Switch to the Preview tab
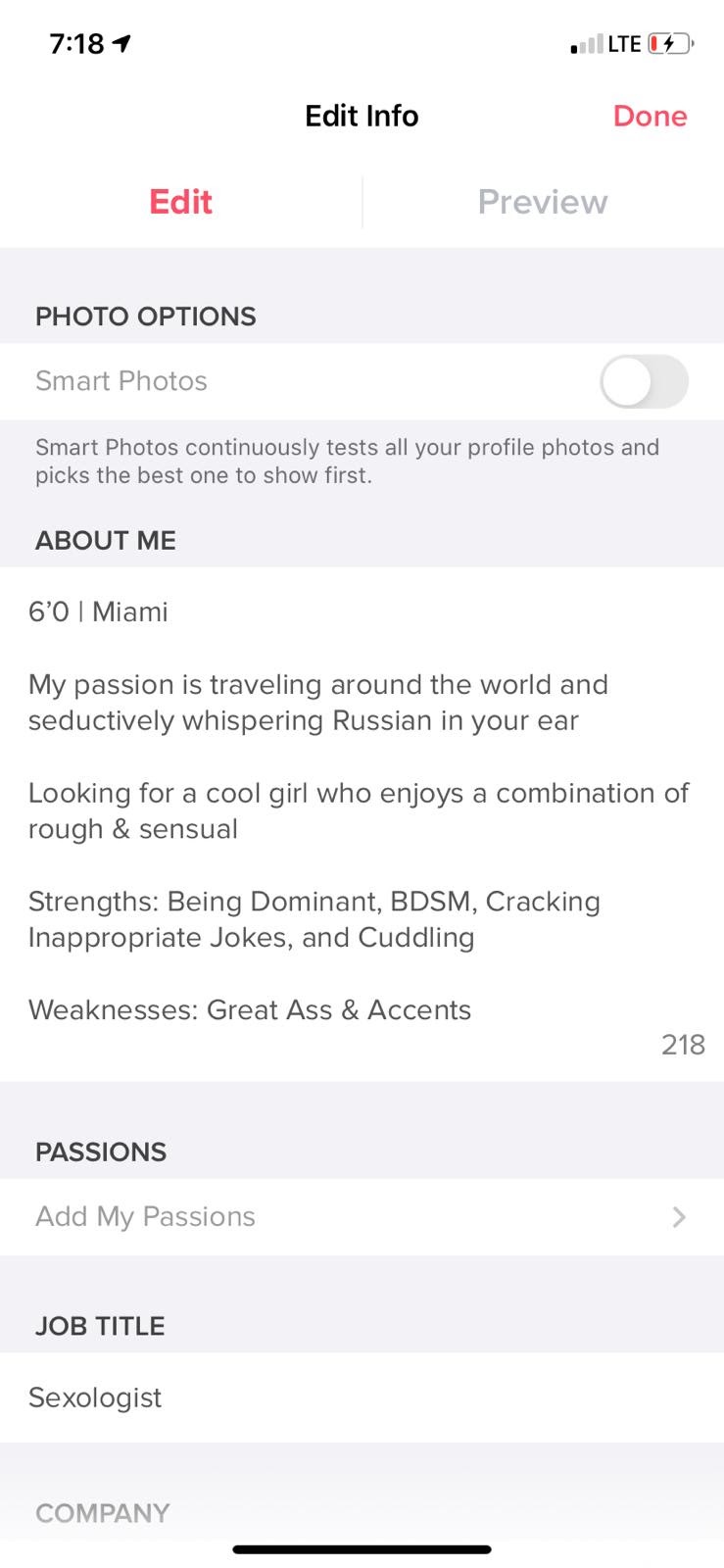Image resolution: width=724 pixels, height=1568 pixels. pos(543,202)
